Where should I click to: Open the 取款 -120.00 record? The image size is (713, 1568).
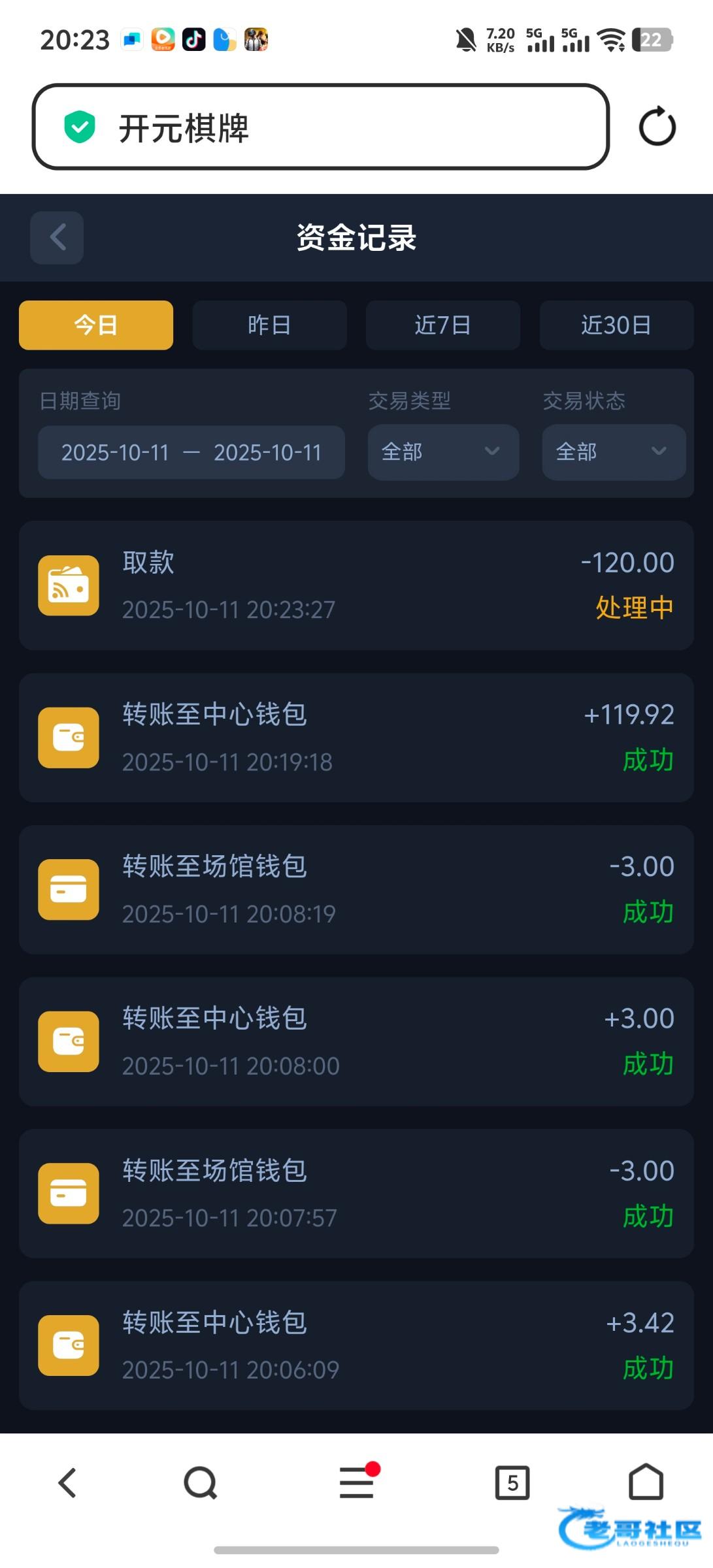tap(356, 585)
